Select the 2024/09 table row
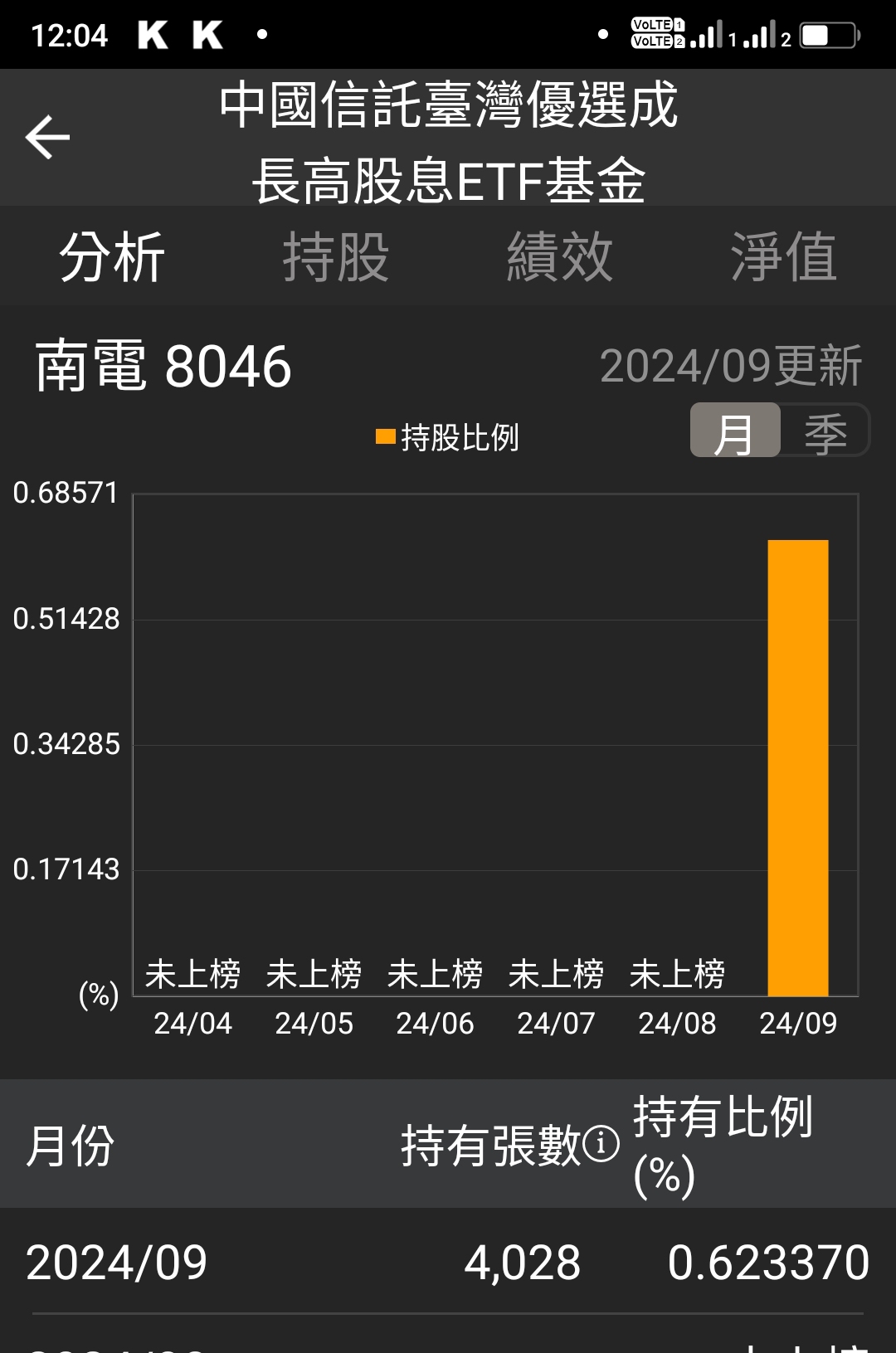This screenshot has width=896, height=1353. [448, 1262]
